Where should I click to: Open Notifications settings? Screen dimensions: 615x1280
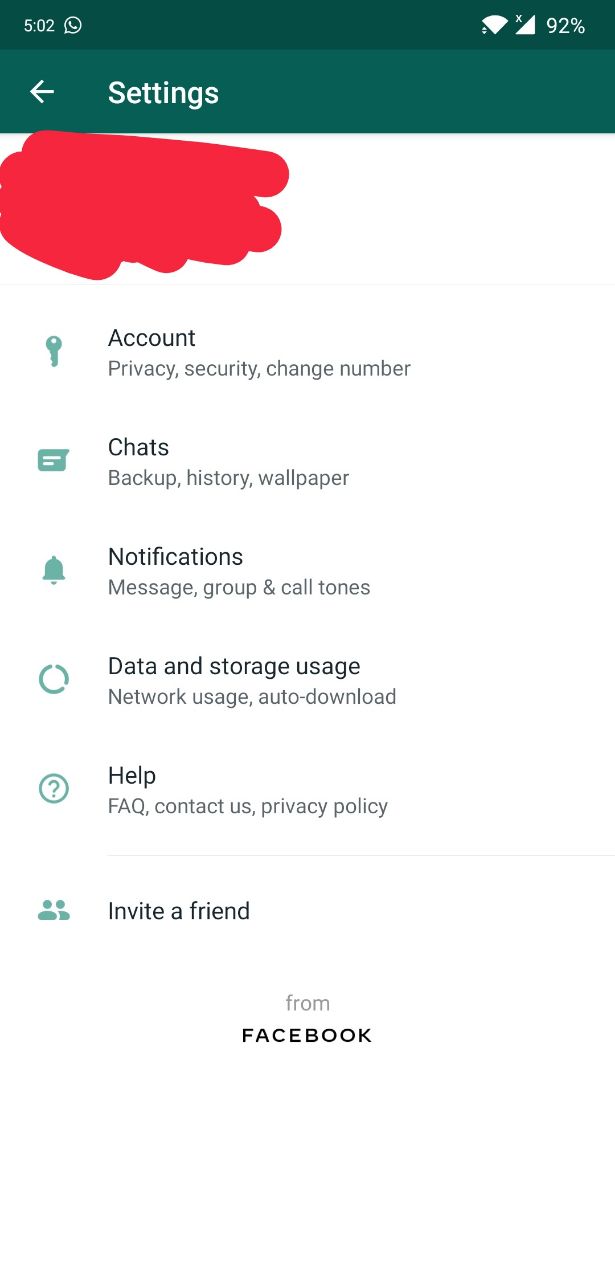(307, 571)
